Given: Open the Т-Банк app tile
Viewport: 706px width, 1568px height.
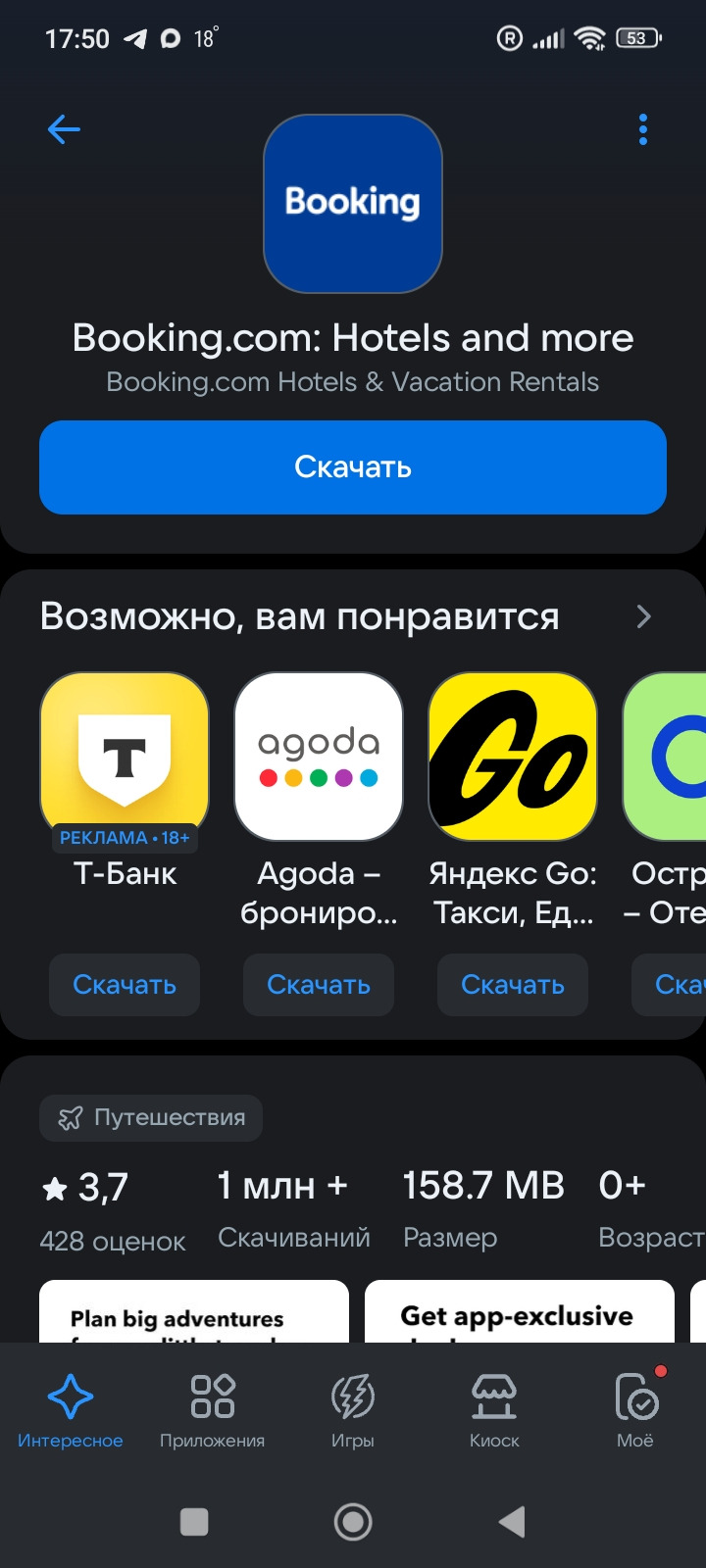Looking at the screenshot, I should pyautogui.click(x=125, y=756).
